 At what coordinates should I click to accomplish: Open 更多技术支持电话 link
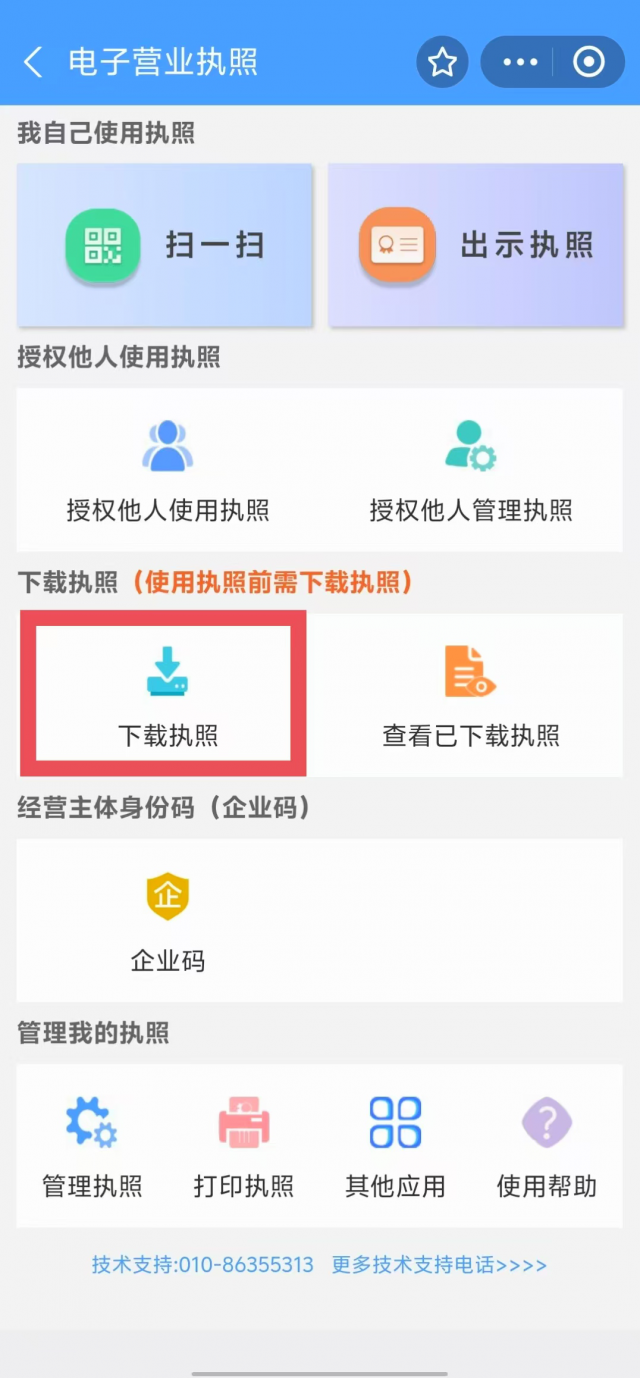click(x=439, y=1265)
